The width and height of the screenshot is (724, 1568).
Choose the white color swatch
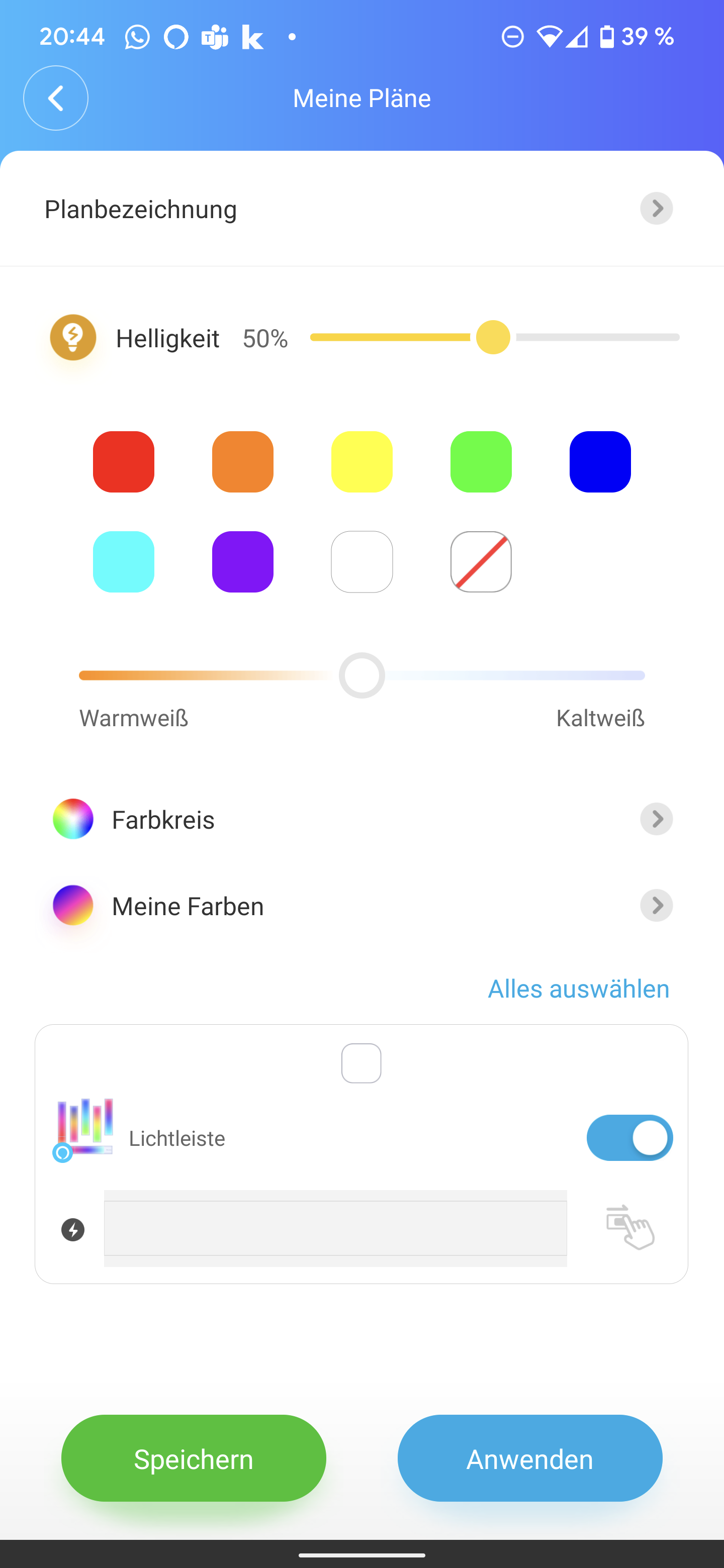[361, 561]
